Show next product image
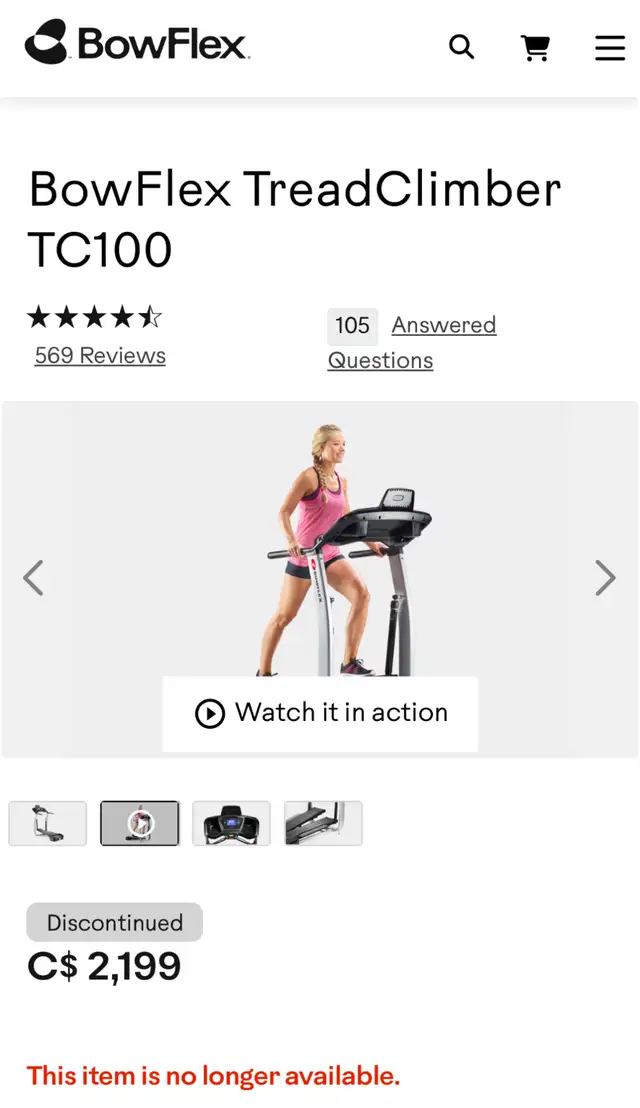This screenshot has width=640, height=1108. tap(605, 578)
